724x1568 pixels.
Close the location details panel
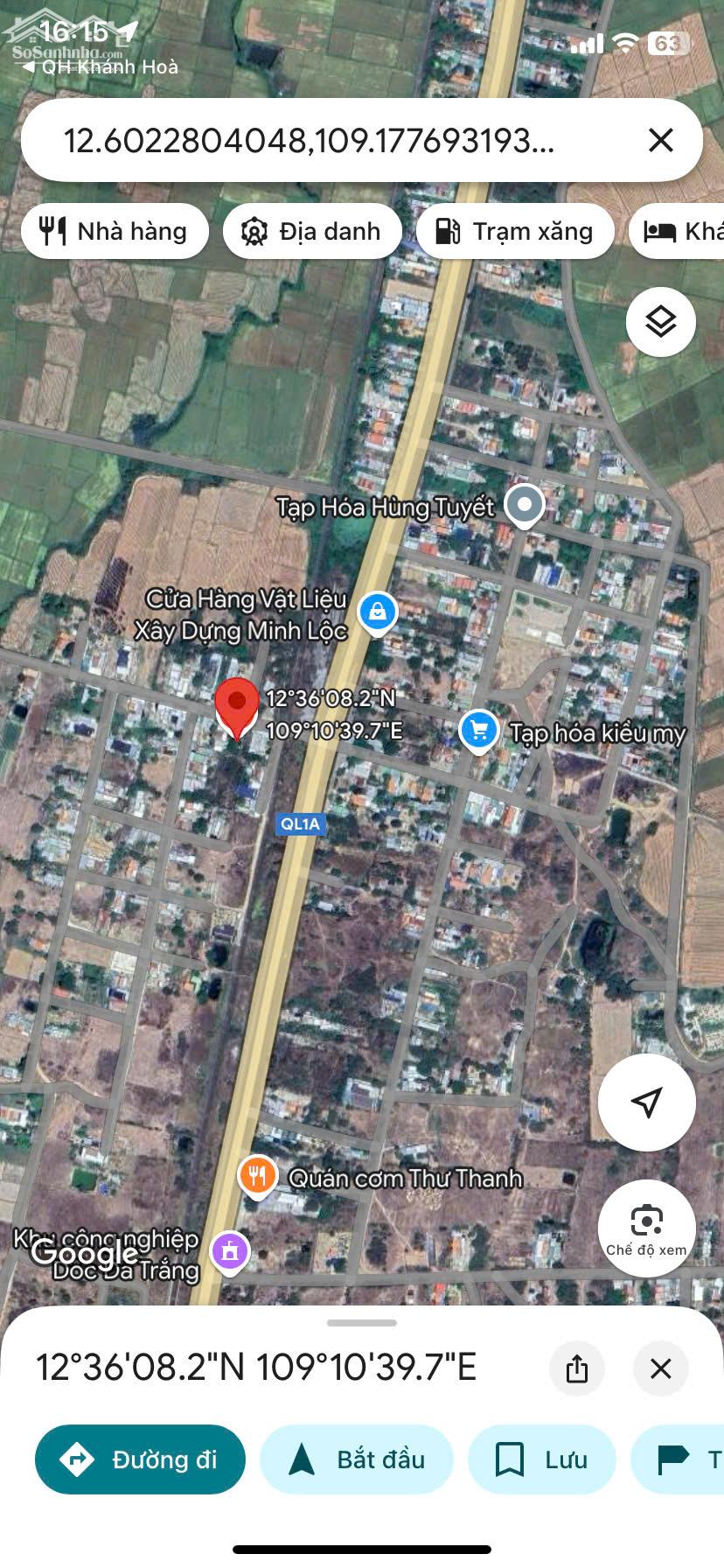[x=661, y=1368]
